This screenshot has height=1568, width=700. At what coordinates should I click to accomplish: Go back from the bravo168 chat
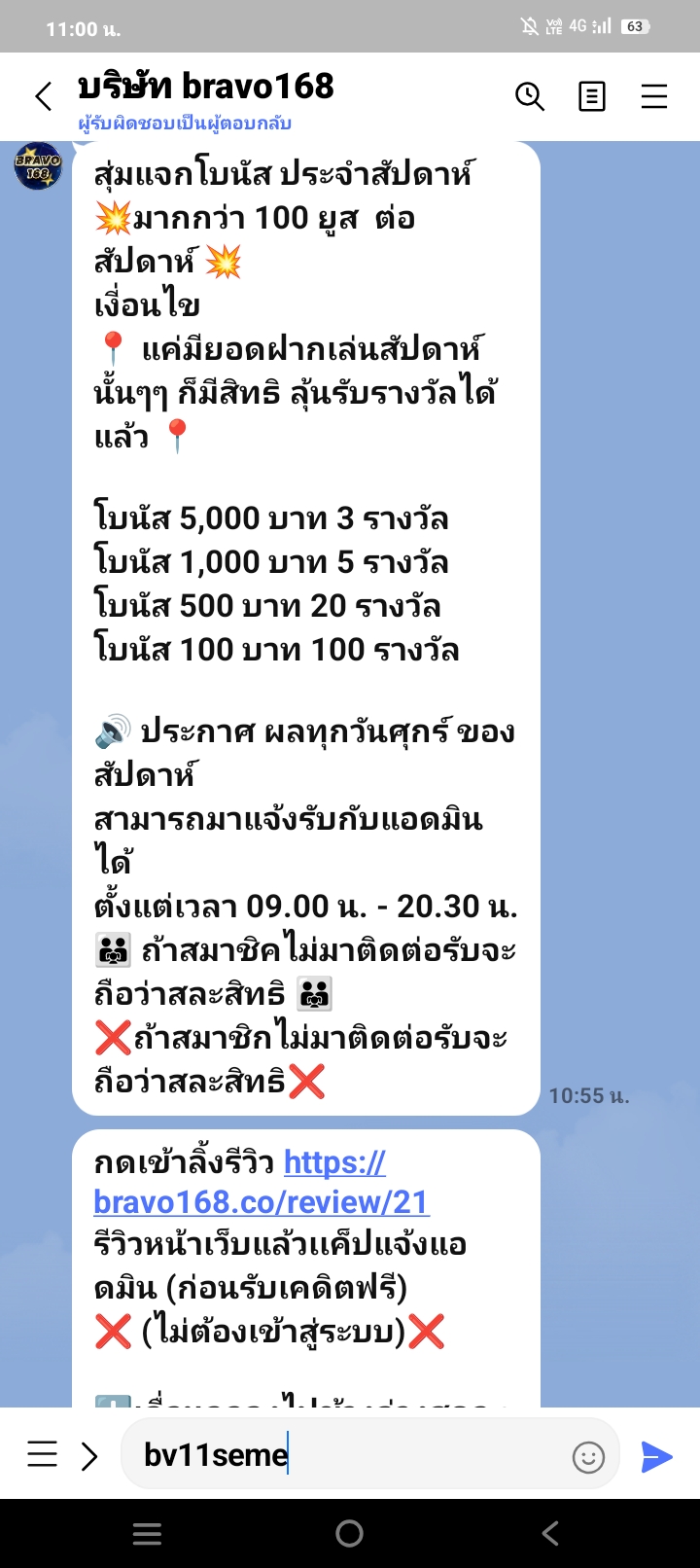[44, 96]
